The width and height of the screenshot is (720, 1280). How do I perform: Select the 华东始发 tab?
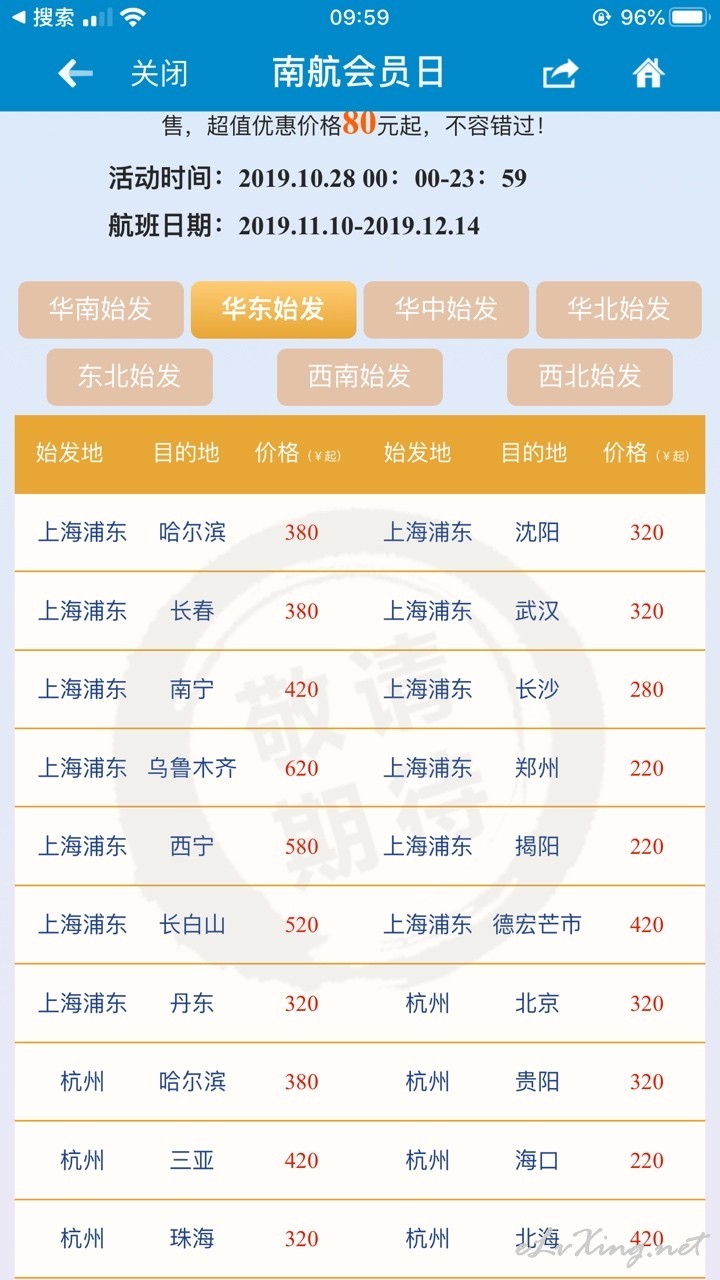click(x=273, y=309)
